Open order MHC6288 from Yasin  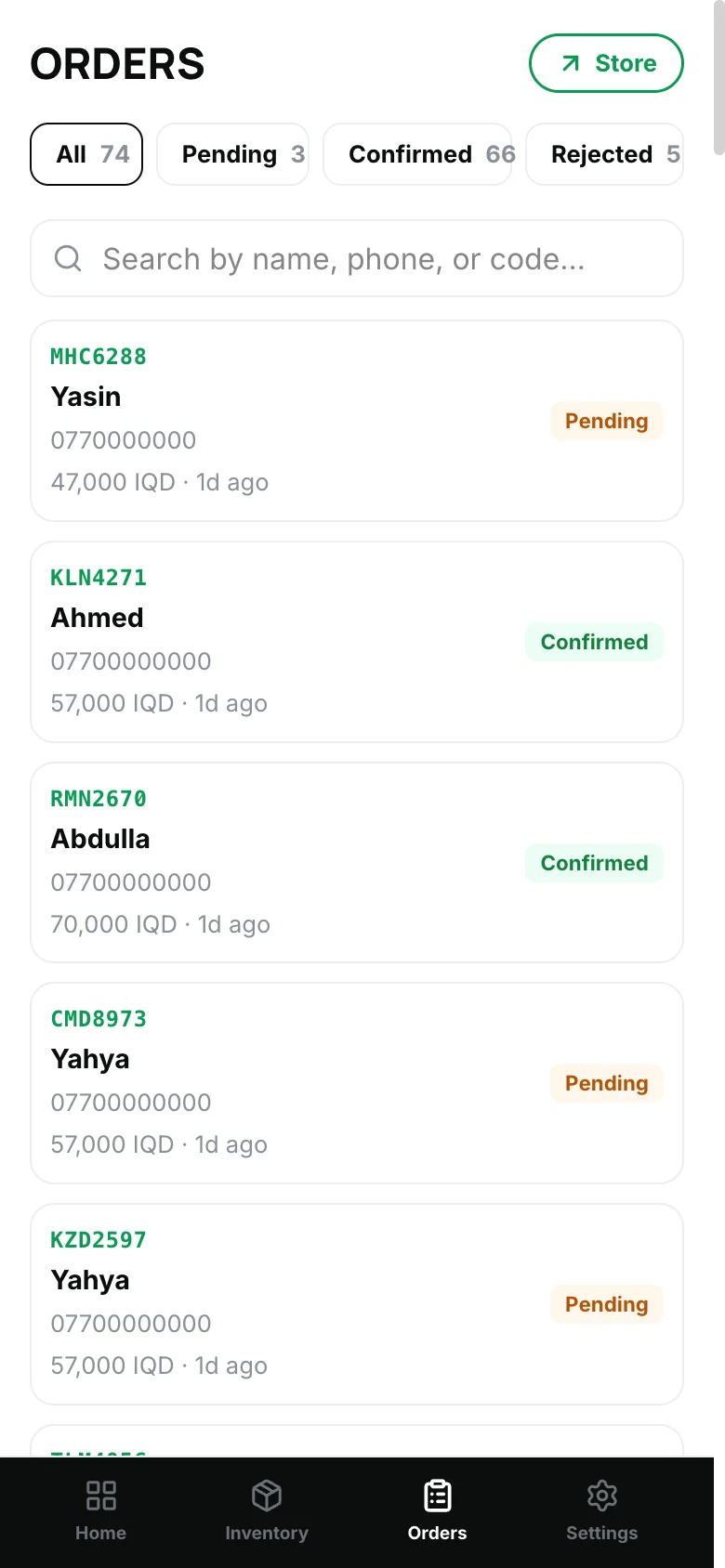pos(357,421)
